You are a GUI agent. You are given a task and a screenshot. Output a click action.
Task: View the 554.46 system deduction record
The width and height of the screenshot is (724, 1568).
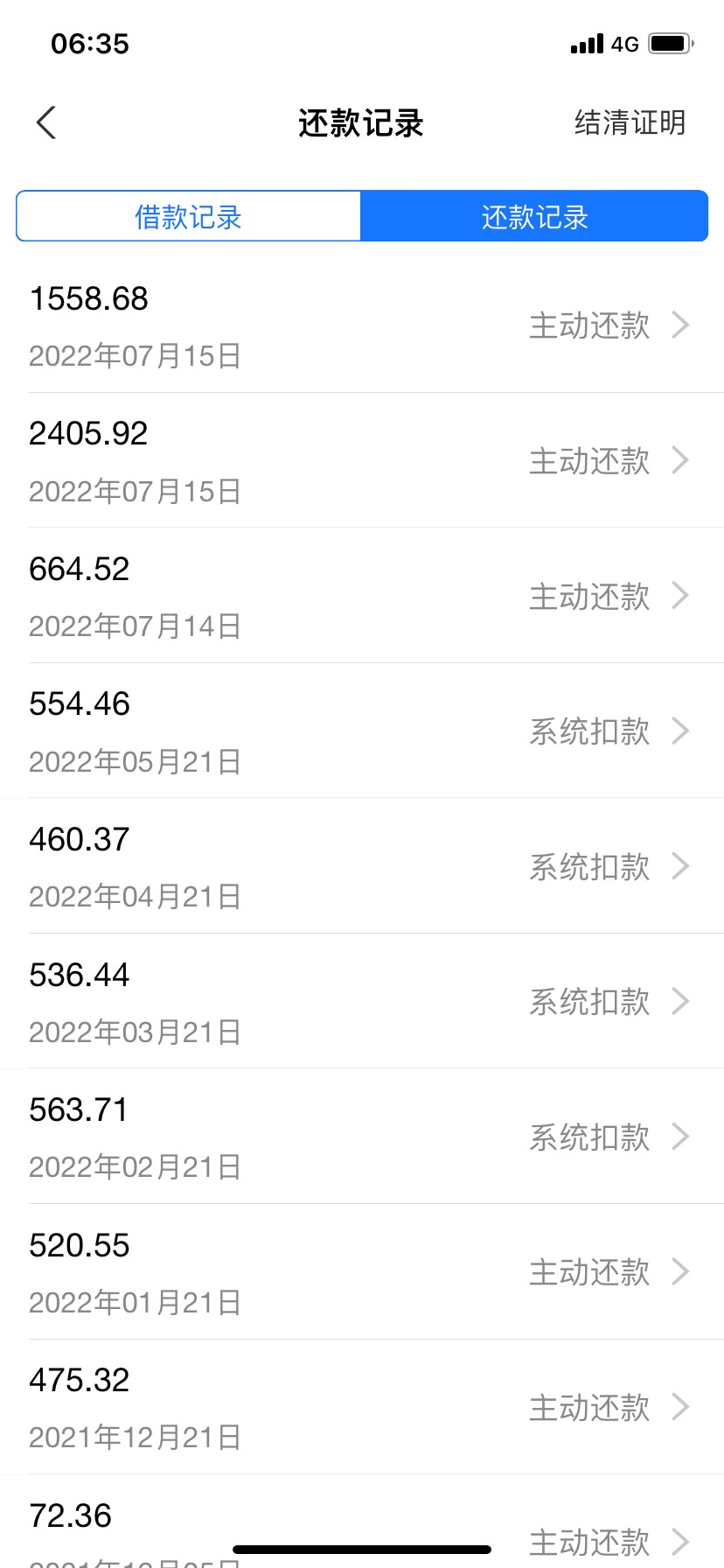[362, 731]
